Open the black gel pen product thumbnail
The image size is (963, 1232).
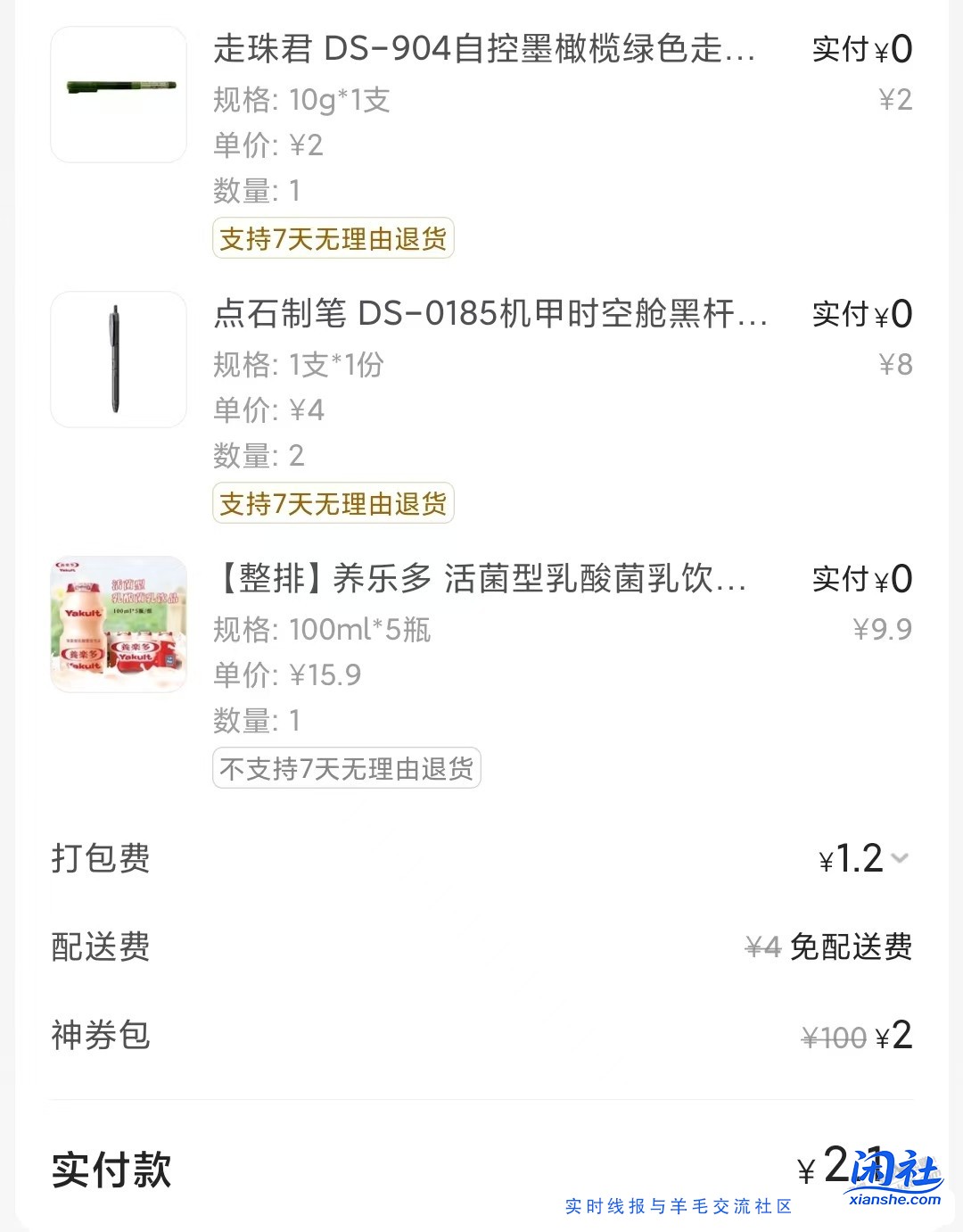(x=118, y=359)
